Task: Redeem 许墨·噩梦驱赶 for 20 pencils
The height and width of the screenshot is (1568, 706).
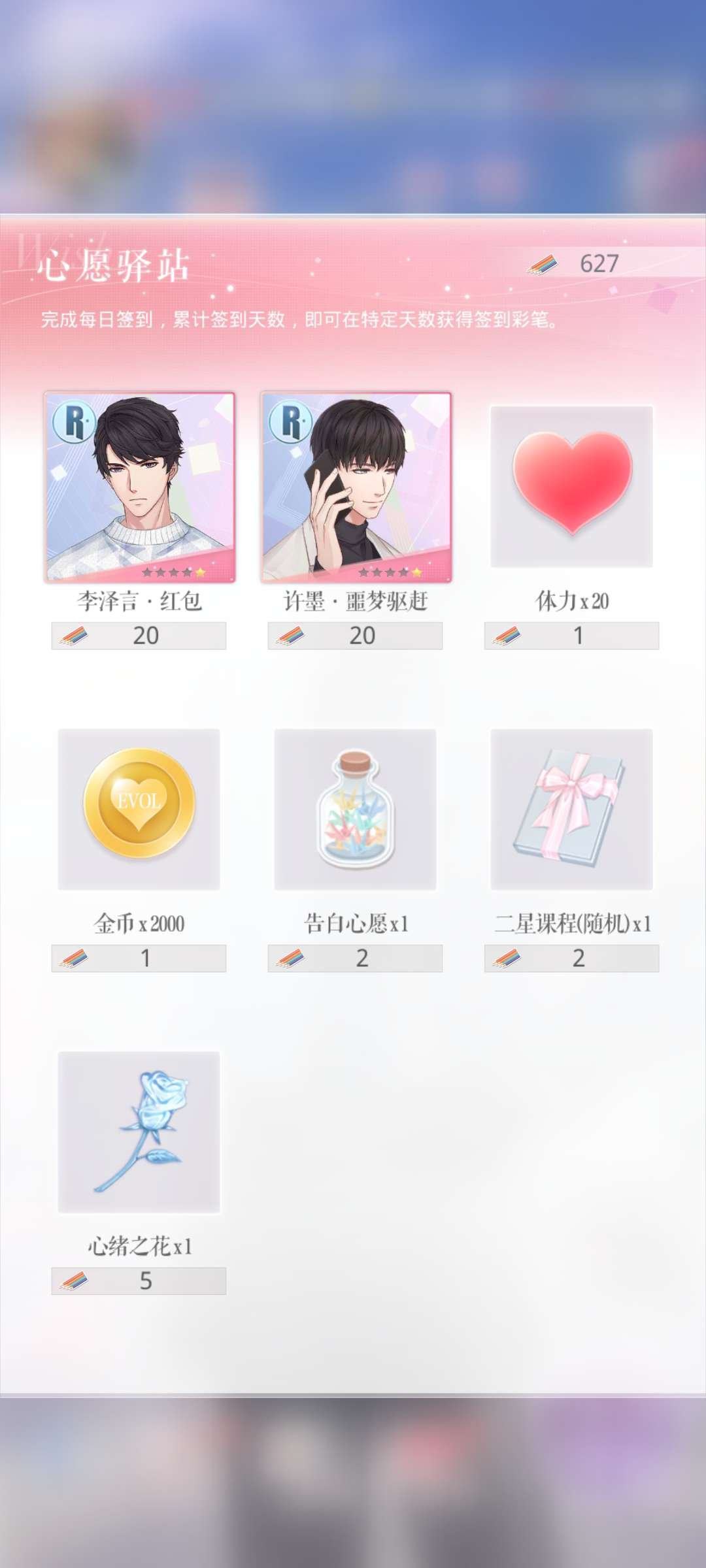Action: click(356, 636)
